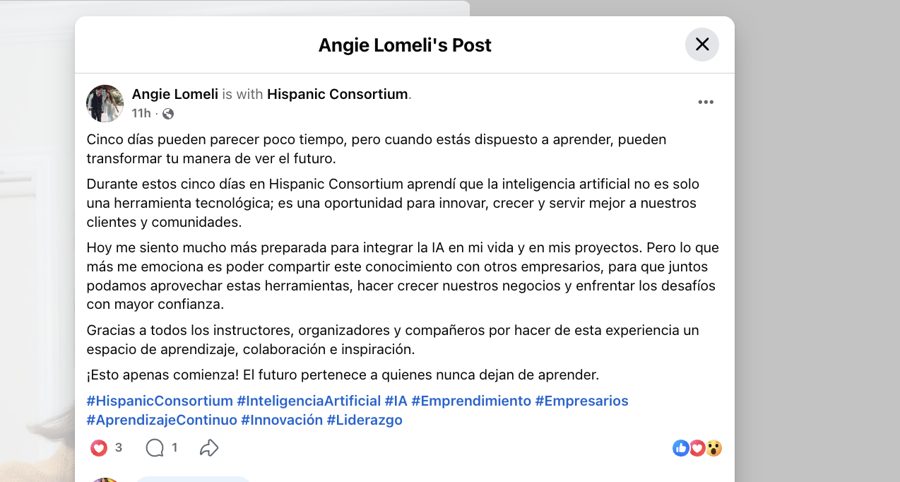Tap the #IA hashtag

tap(396, 401)
